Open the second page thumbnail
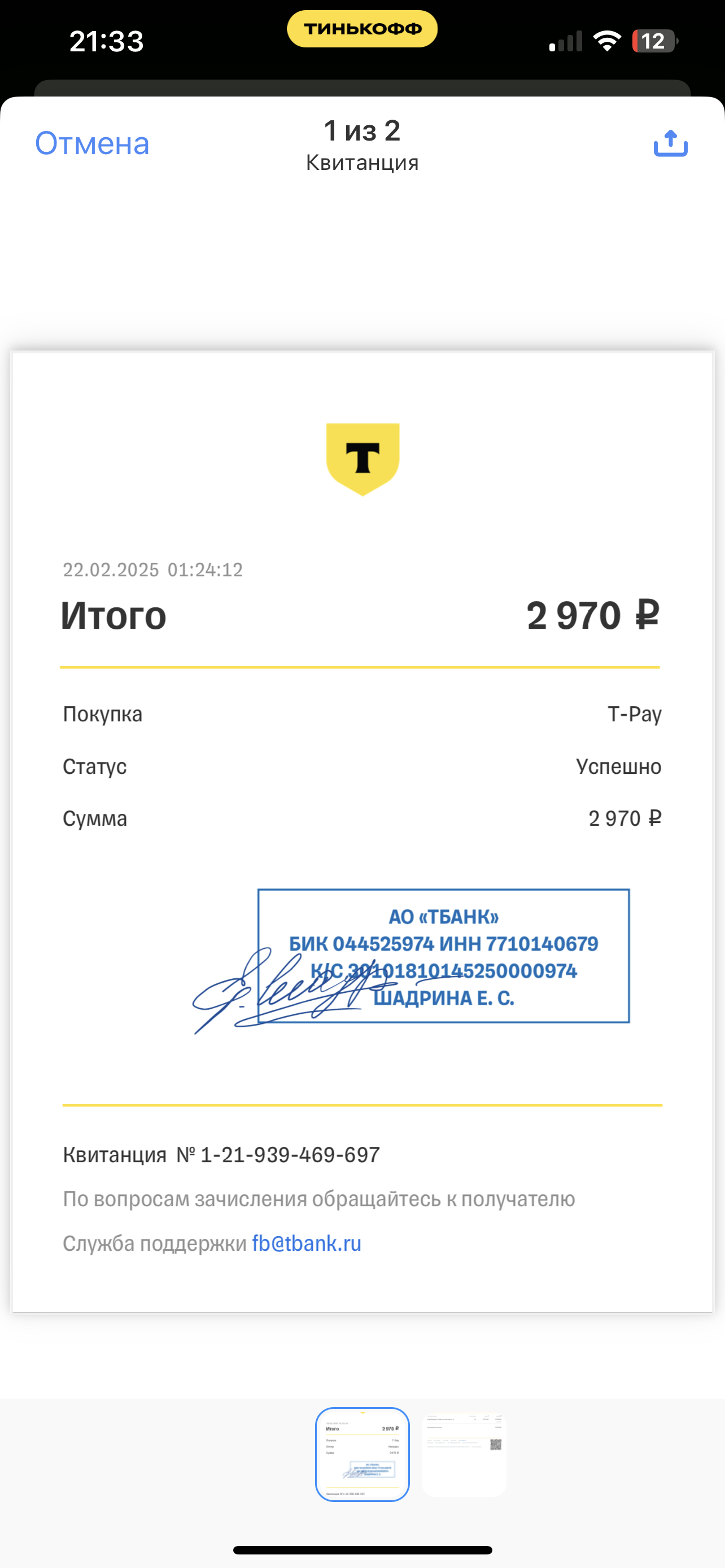Viewport: 725px width, 1568px height. (464, 1455)
